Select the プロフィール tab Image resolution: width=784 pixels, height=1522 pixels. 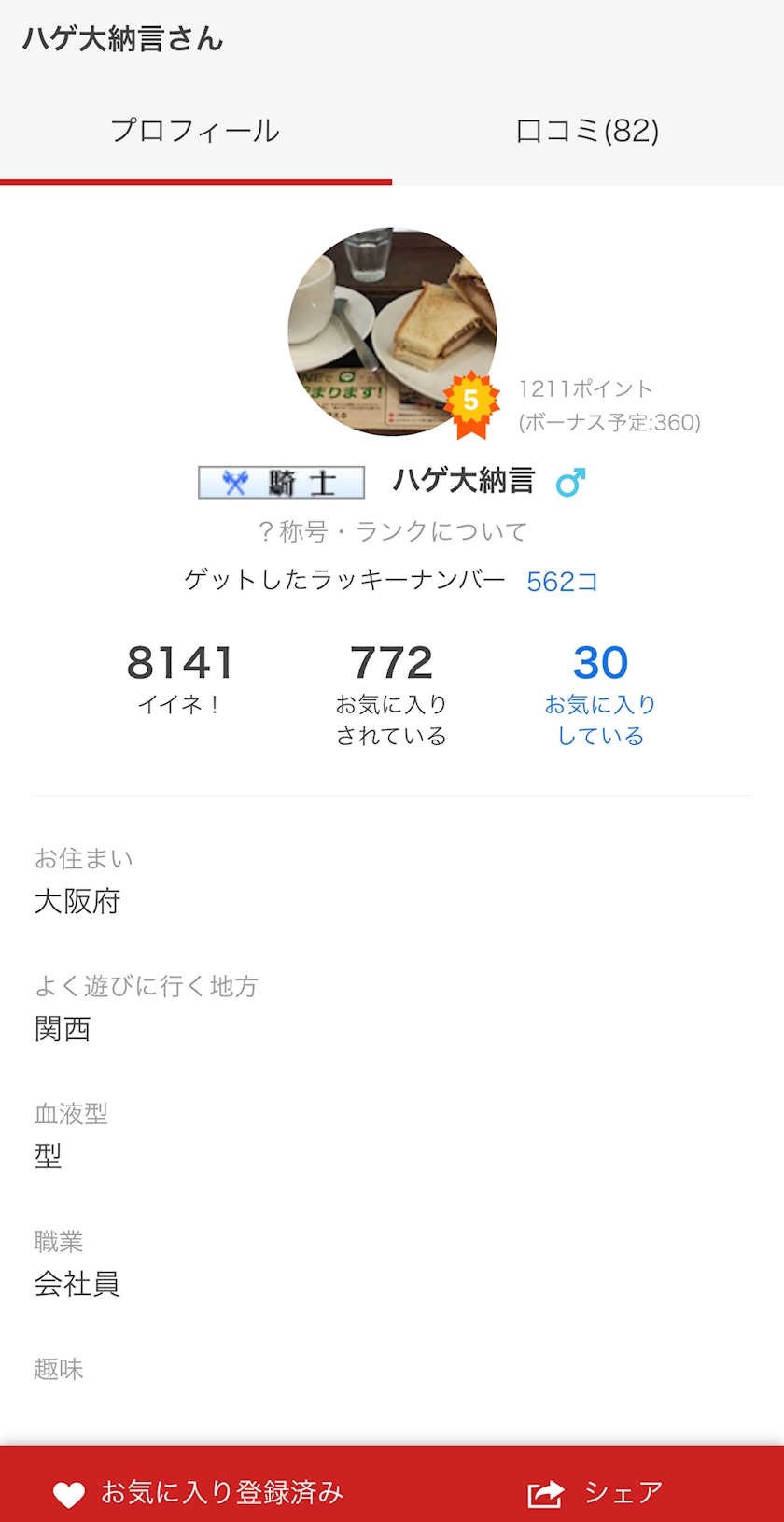[195, 131]
